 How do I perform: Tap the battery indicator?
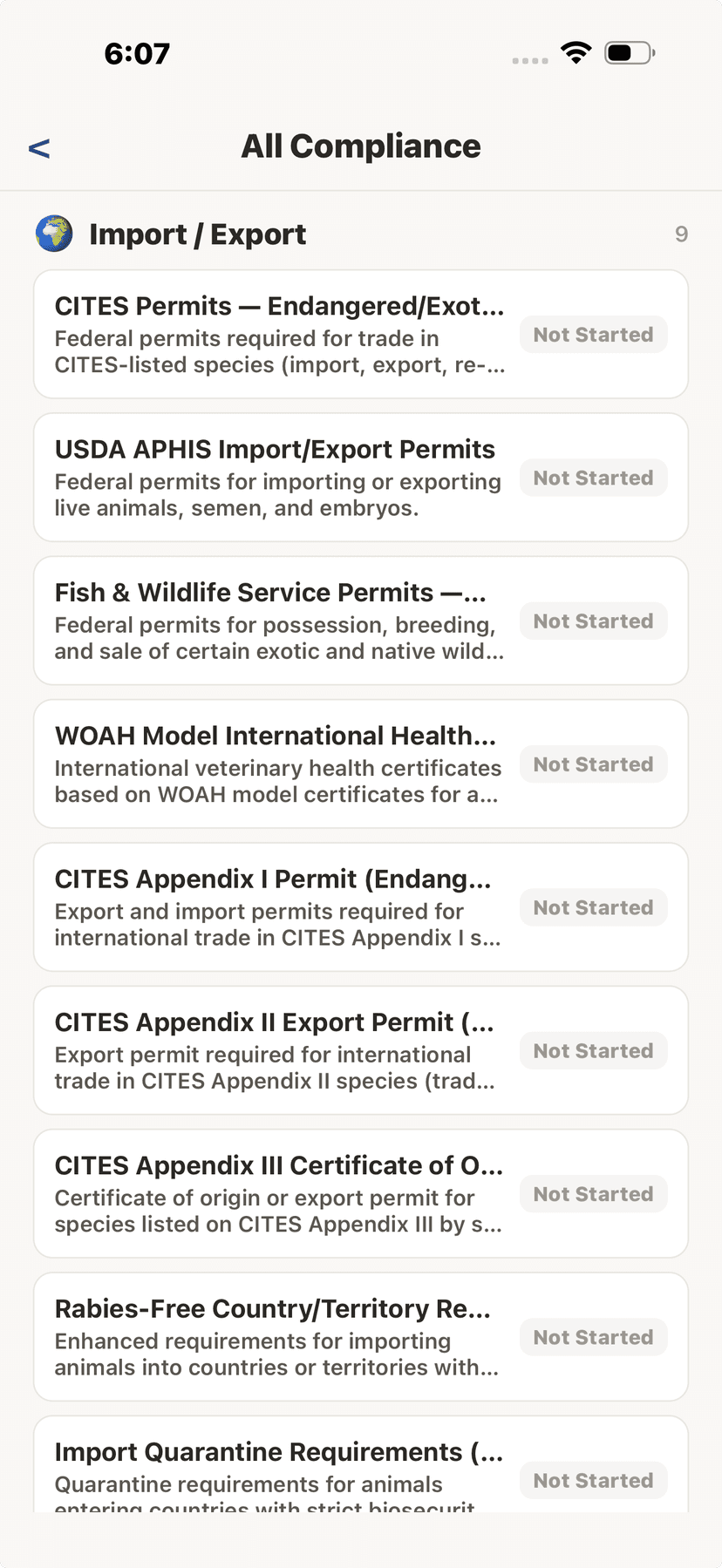[x=626, y=51]
